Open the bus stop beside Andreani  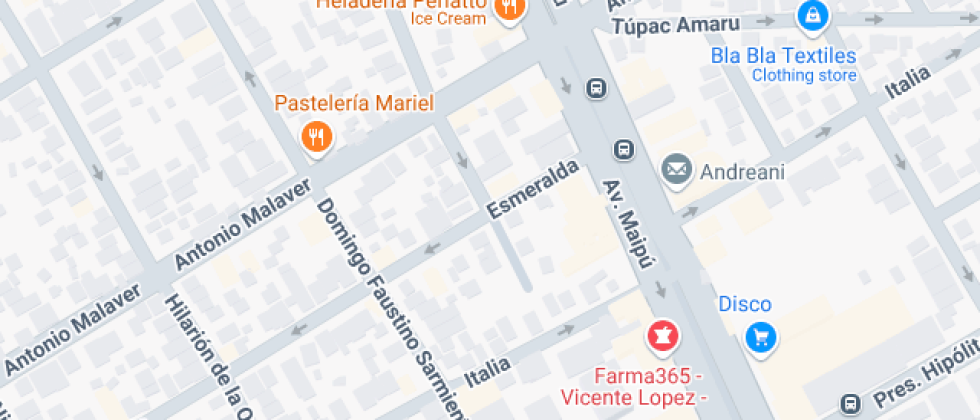pos(623,150)
